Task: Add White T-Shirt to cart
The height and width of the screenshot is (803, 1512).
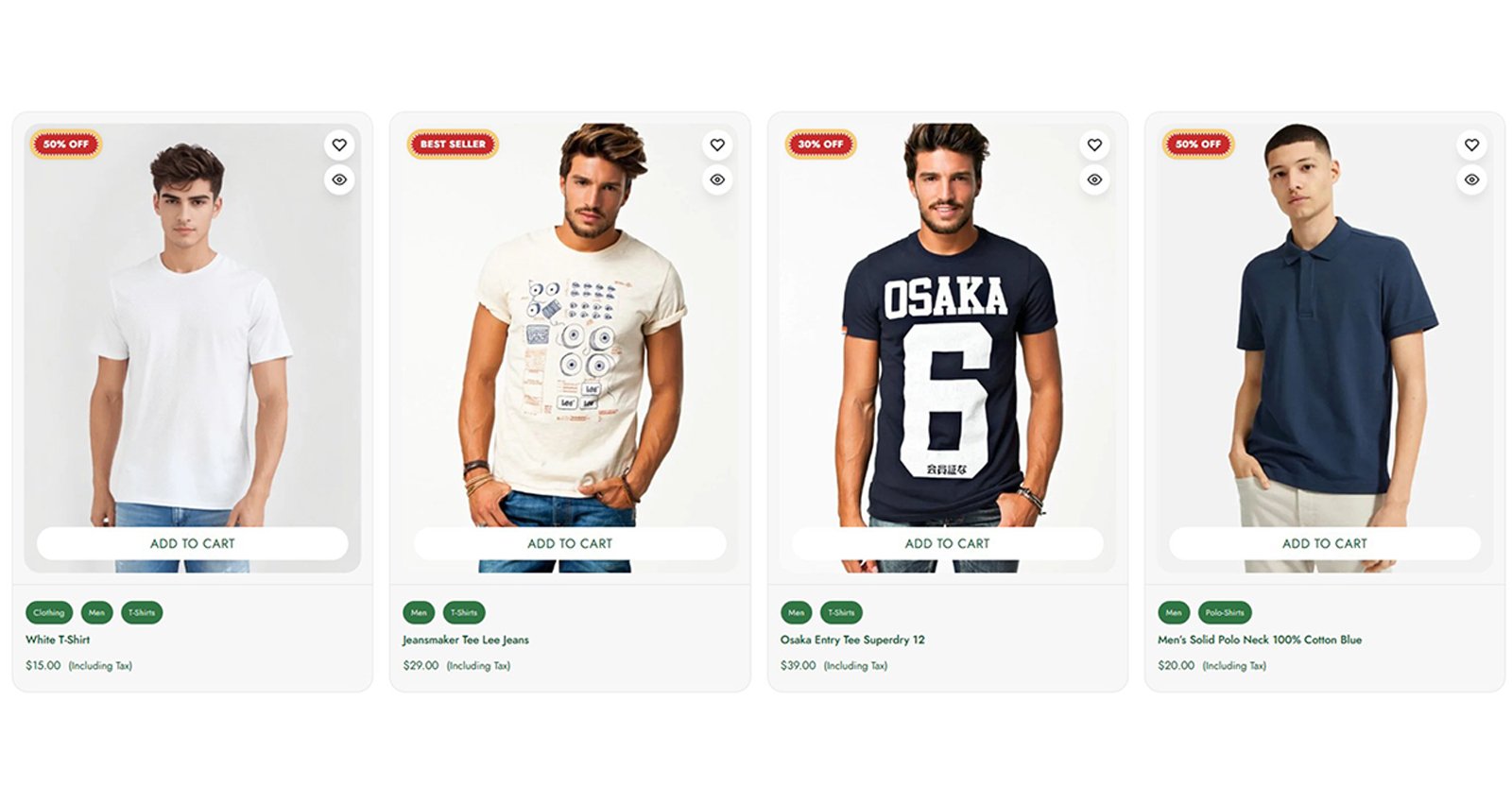Action: click(192, 543)
